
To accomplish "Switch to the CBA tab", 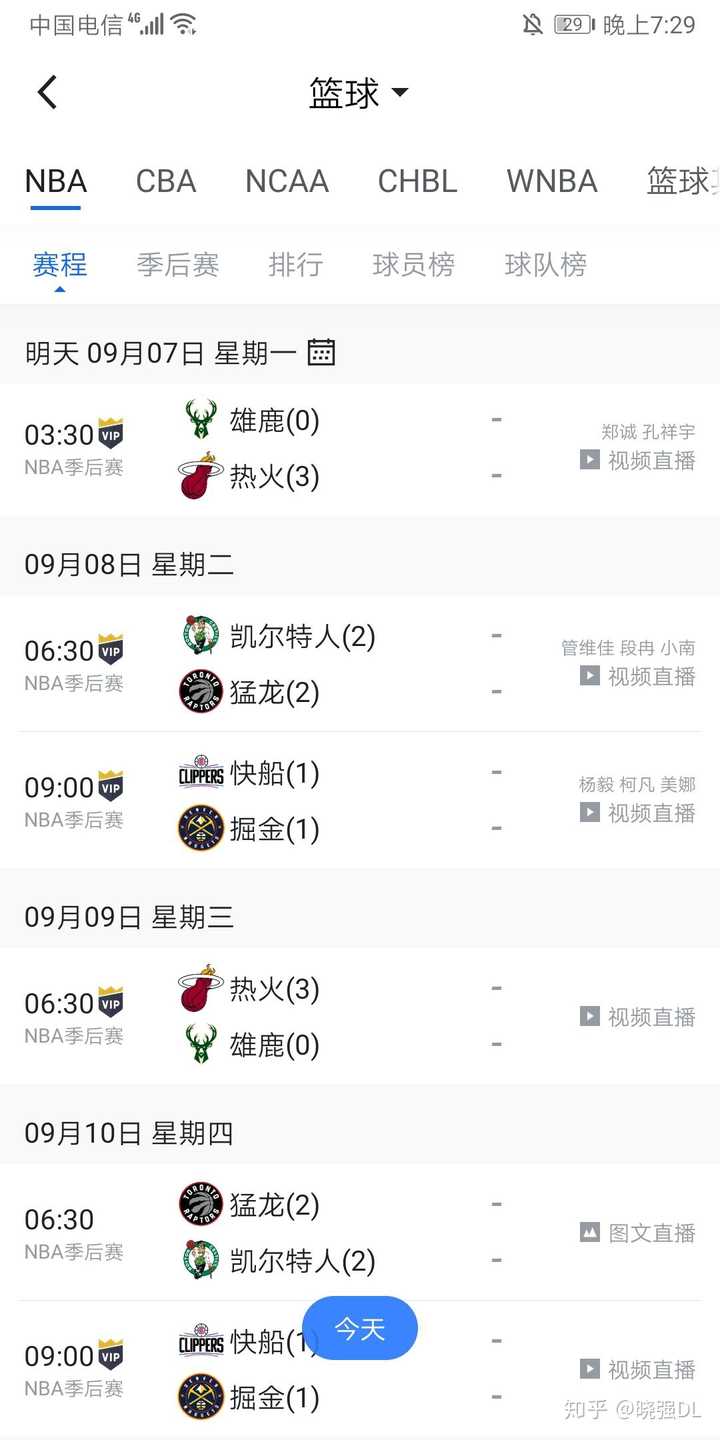I will click(x=165, y=181).
